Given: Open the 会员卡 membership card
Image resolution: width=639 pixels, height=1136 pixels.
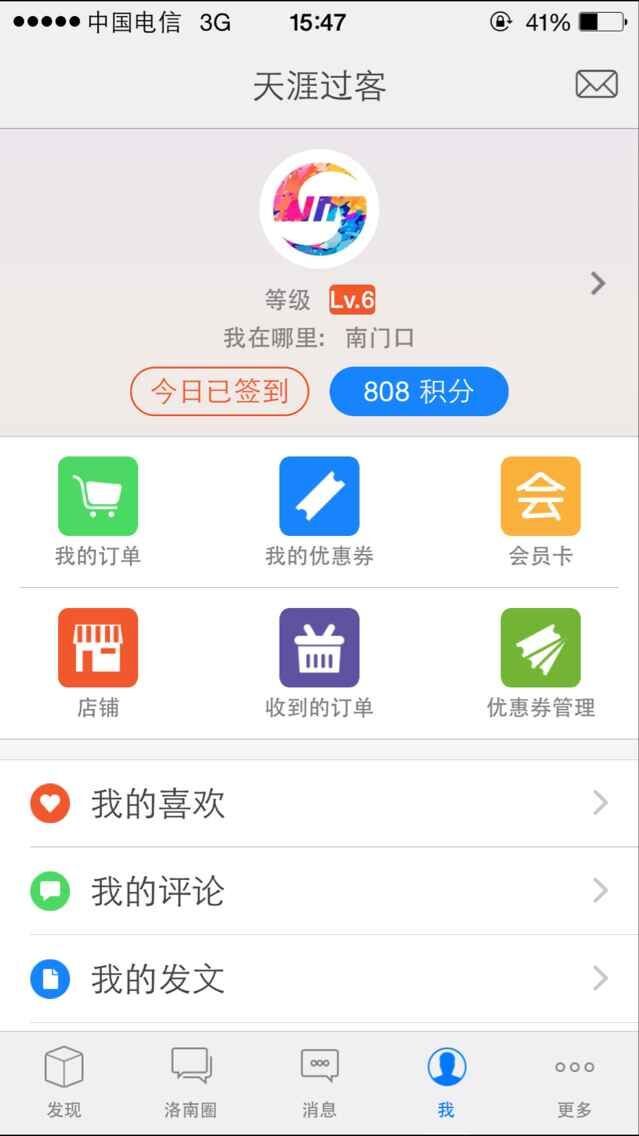Looking at the screenshot, I should coord(540,512).
